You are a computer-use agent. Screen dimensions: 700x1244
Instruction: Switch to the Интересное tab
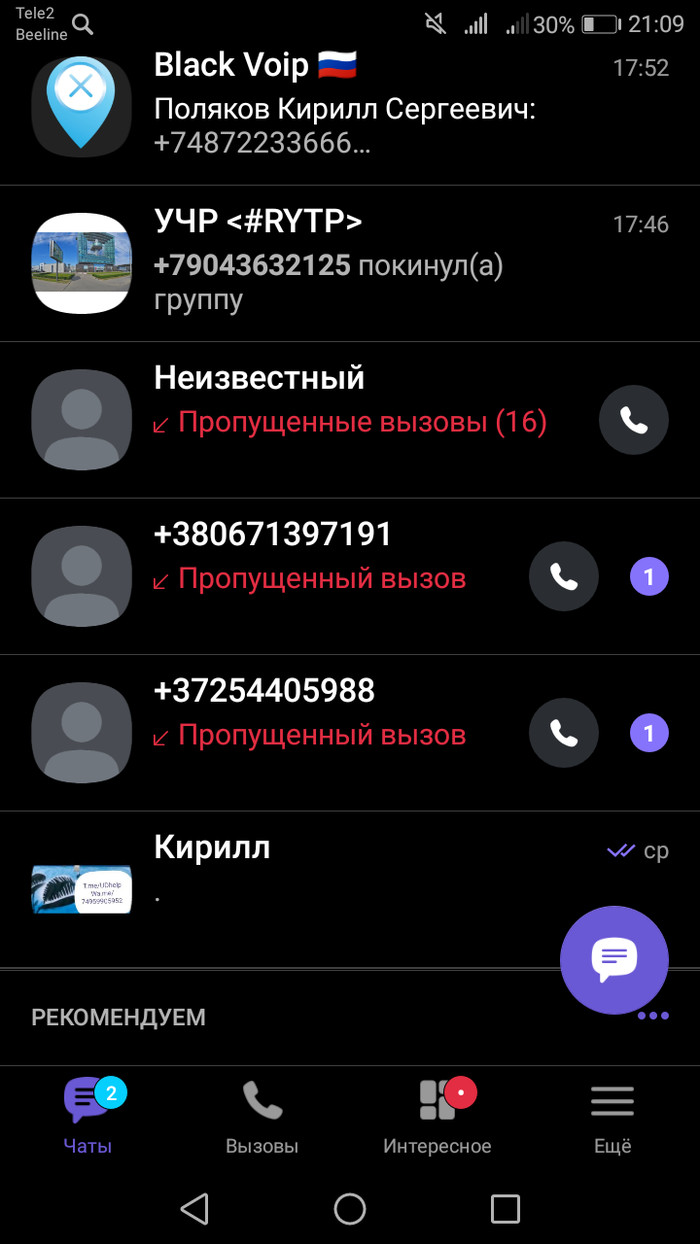(x=437, y=1117)
